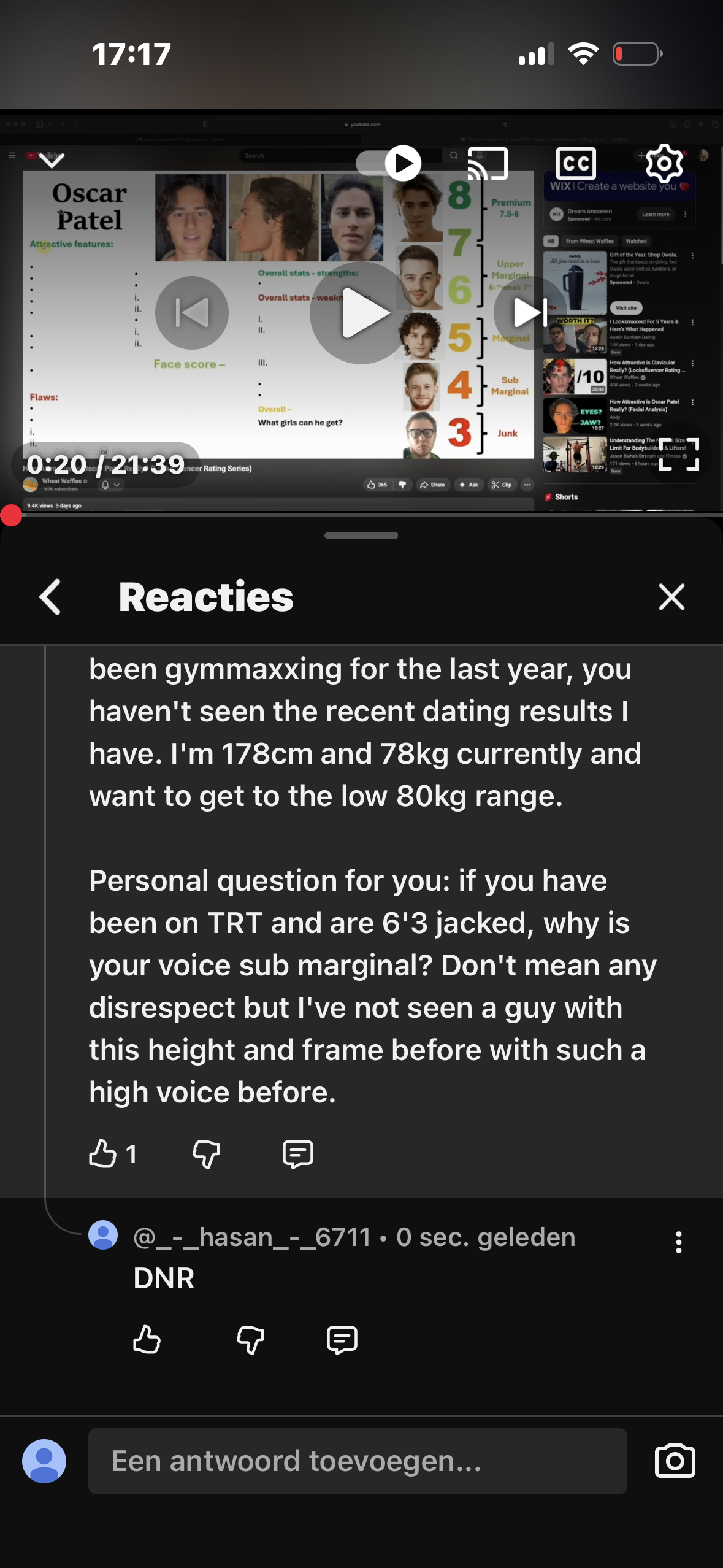Cast video to another device
This screenshot has width=723, height=1568.
tap(488, 163)
